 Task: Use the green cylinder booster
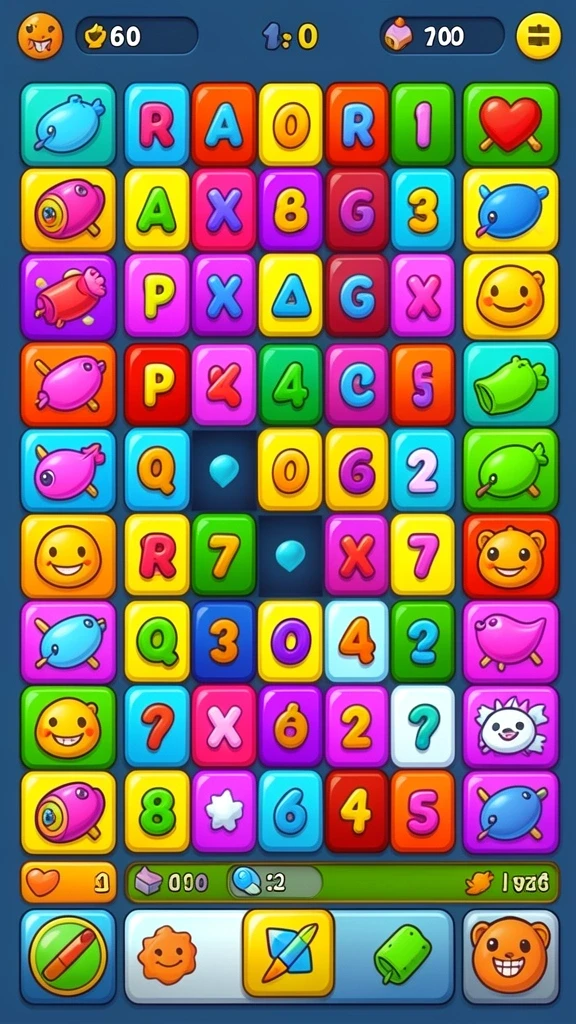(x=403, y=954)
